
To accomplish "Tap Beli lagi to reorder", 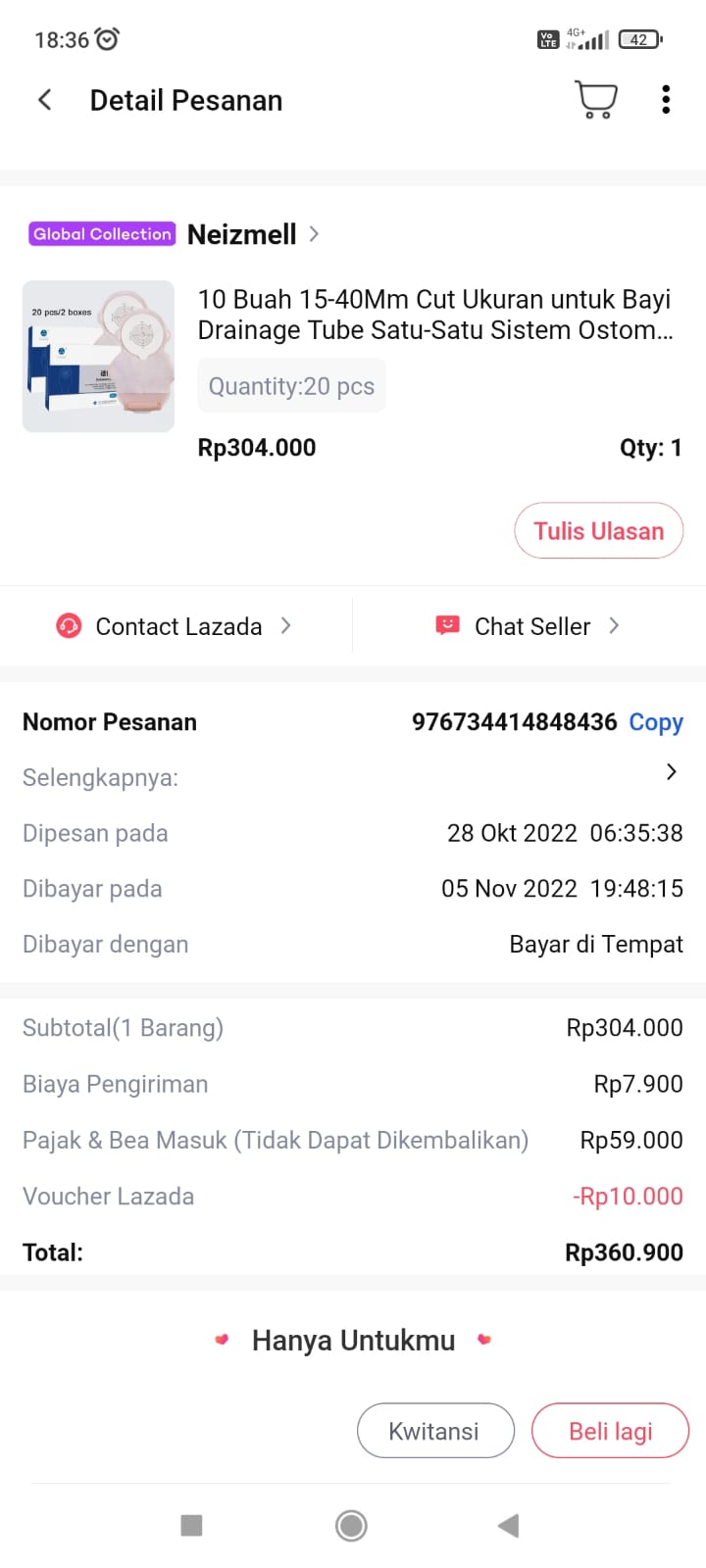I will click(610, 1431).
